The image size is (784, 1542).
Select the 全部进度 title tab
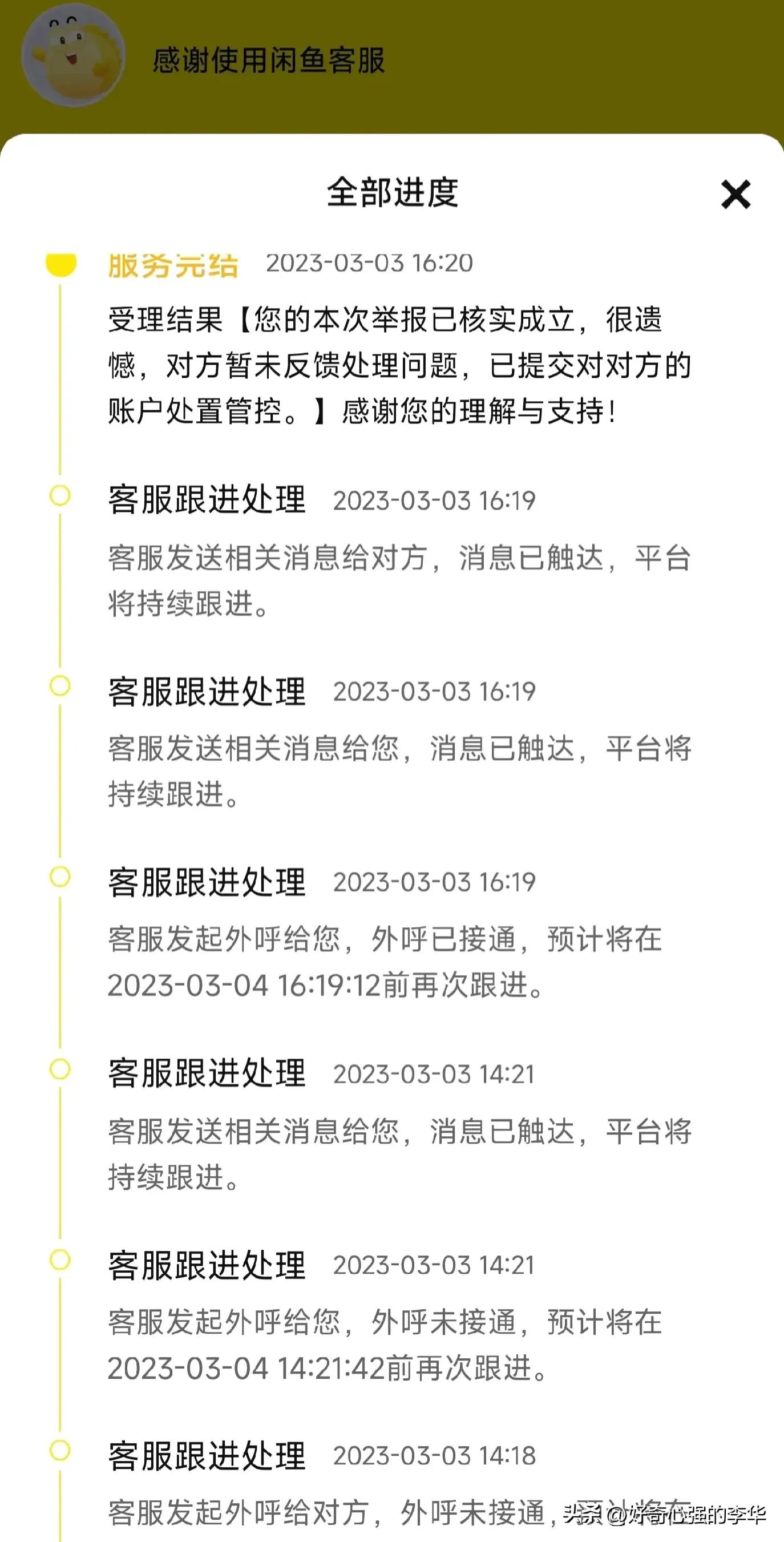click(395, 193)
